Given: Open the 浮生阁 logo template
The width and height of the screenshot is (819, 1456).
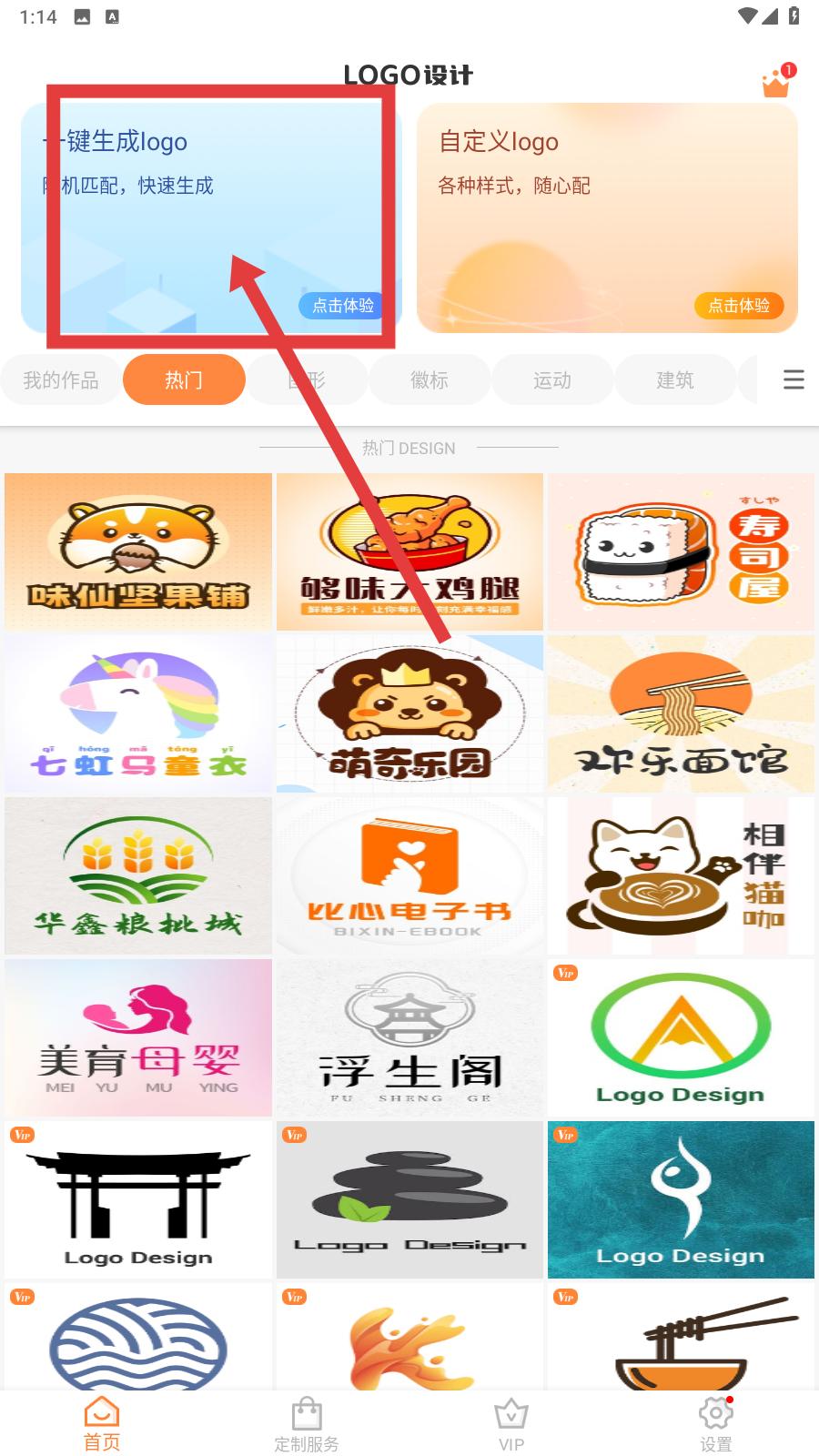Looking at the screenshot, I should click(x=409, y=1037).
